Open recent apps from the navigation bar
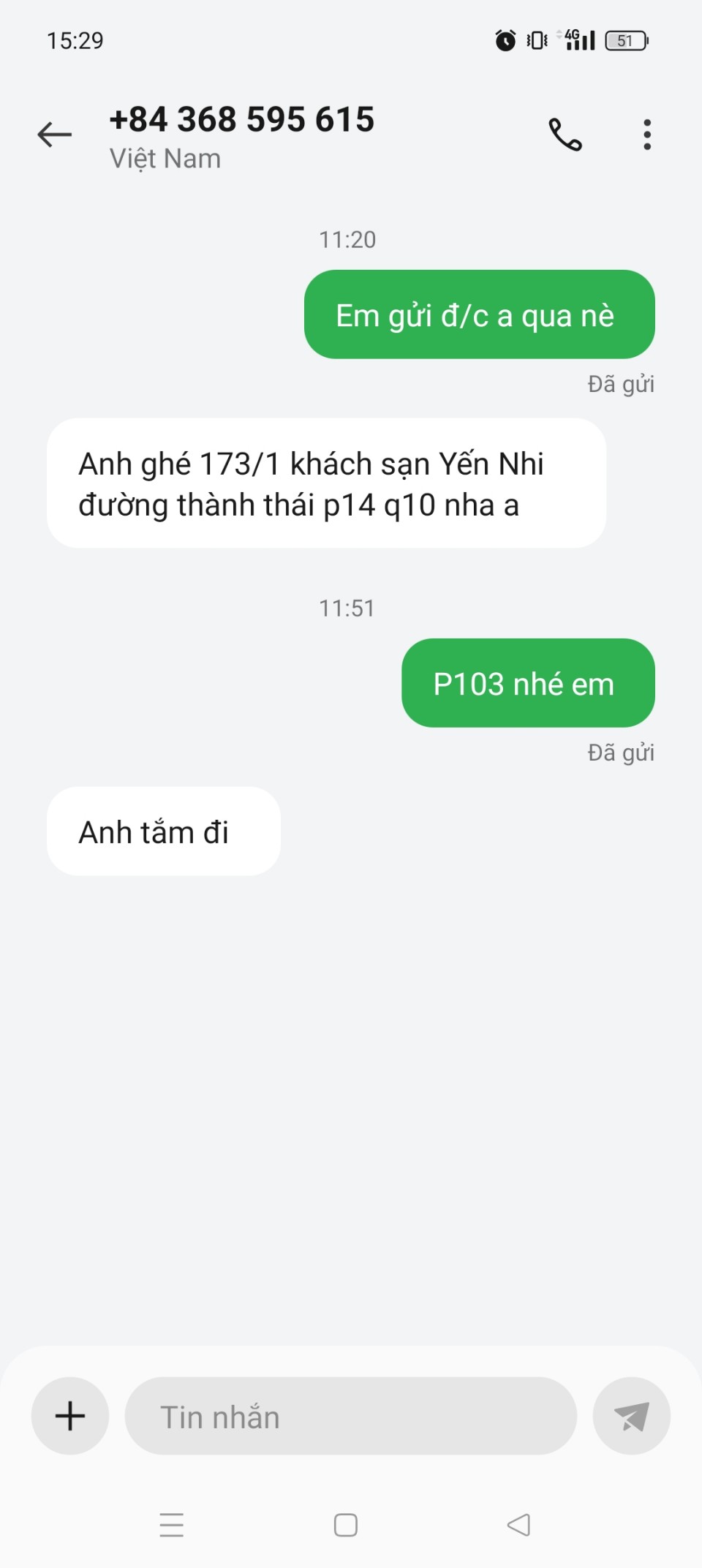 point(172,1525)
